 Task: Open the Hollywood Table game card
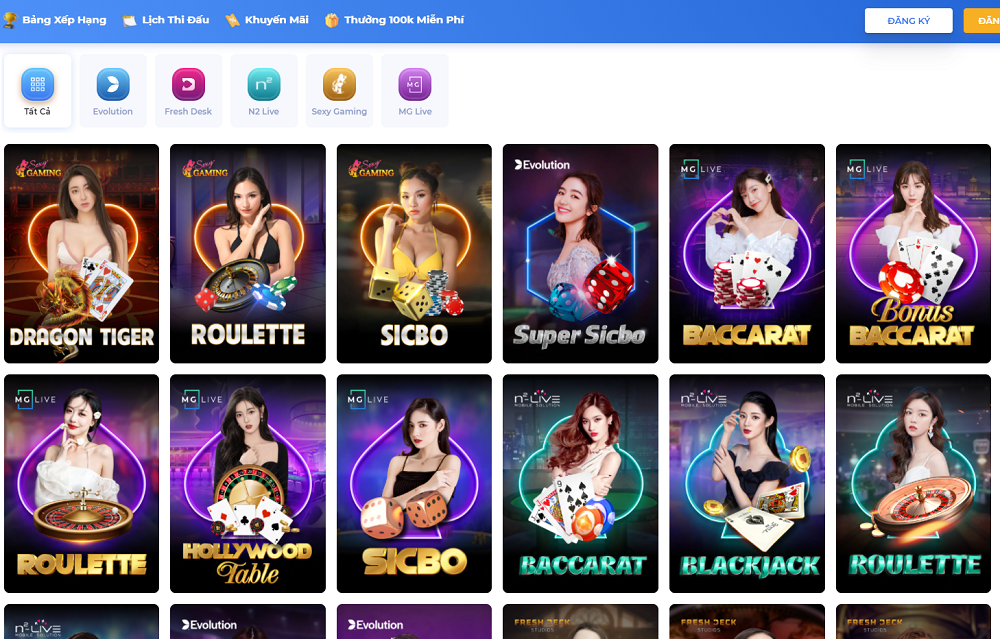248,484
